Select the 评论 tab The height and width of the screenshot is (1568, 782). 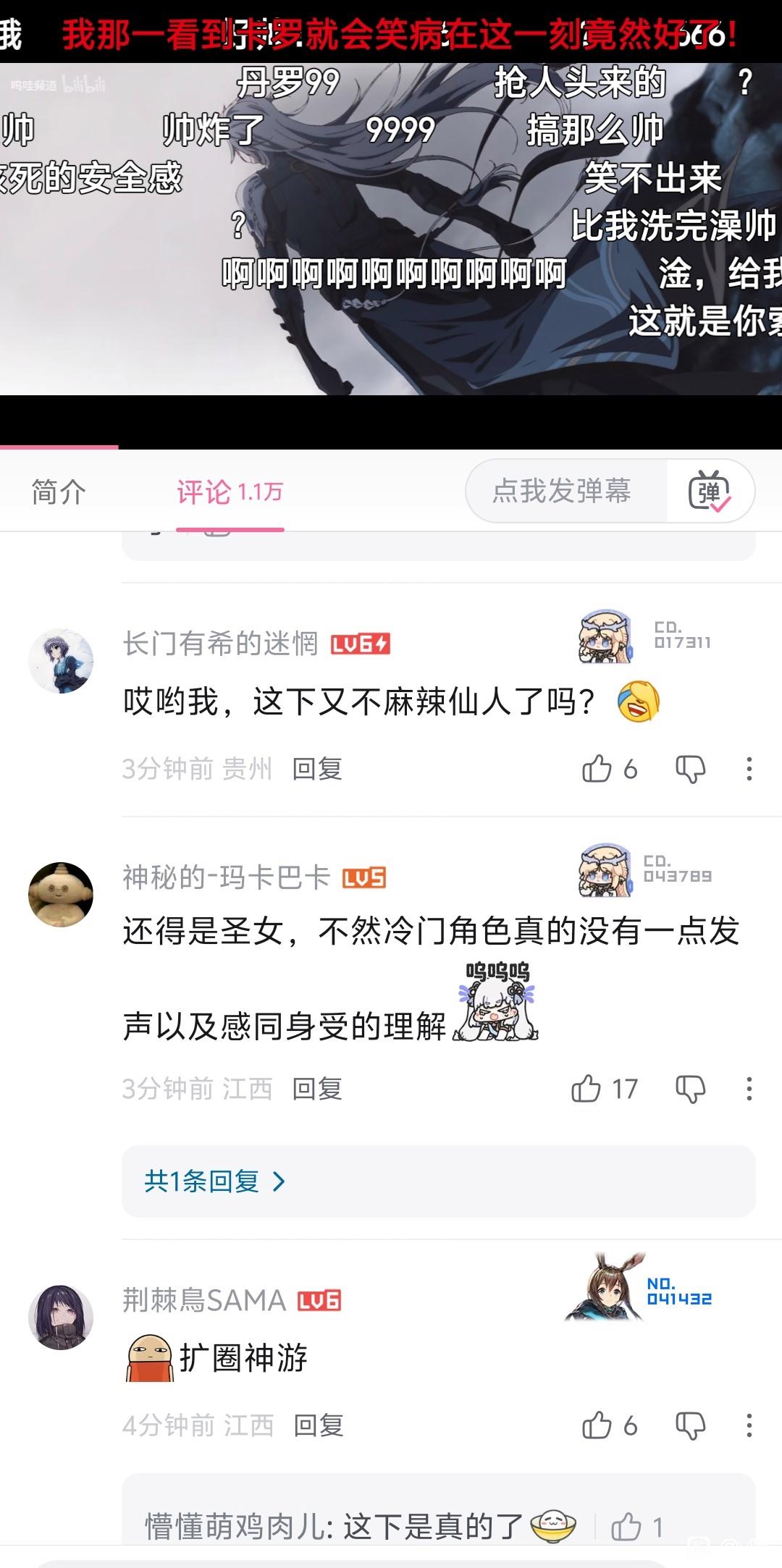tap(230, 492)
